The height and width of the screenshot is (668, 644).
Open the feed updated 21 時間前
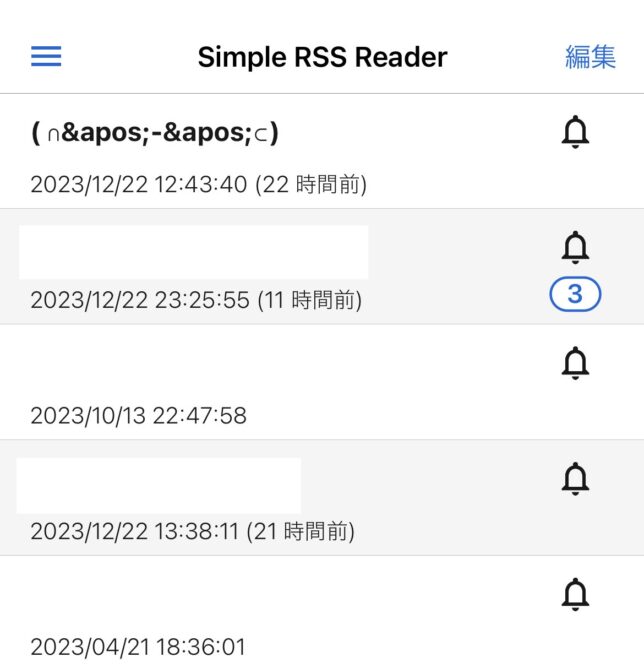250,499
